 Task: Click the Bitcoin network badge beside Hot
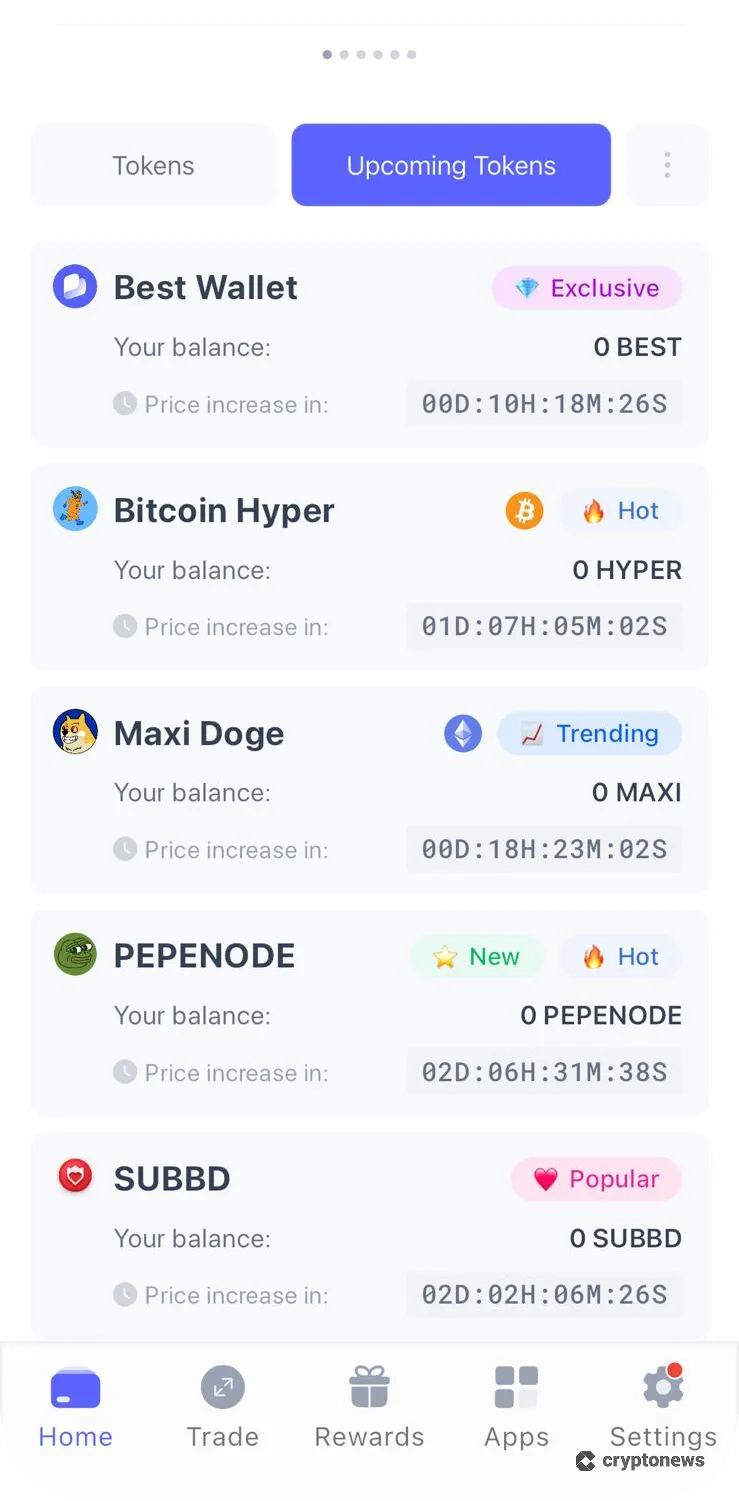click(524, 510)
